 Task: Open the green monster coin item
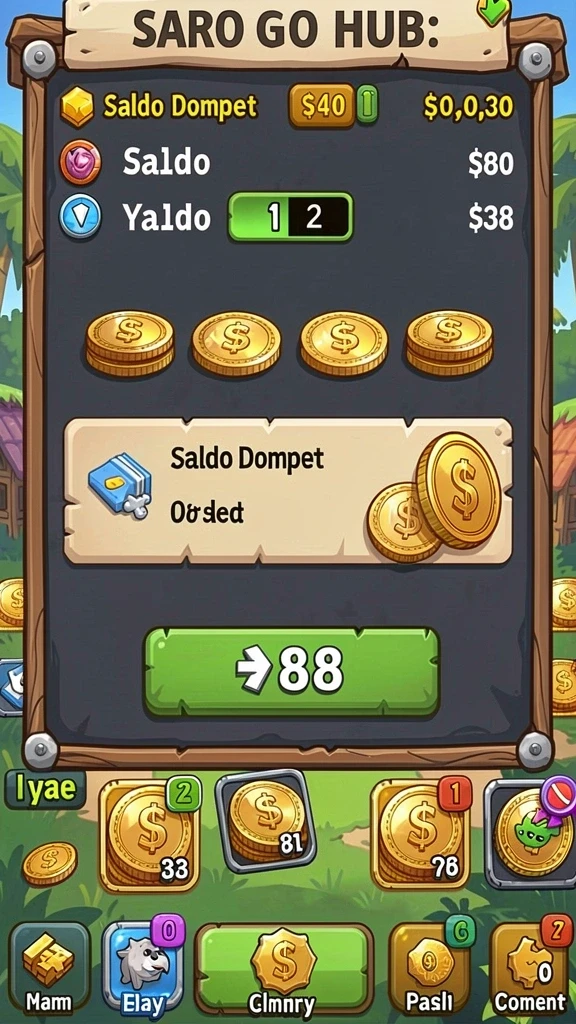530,833
